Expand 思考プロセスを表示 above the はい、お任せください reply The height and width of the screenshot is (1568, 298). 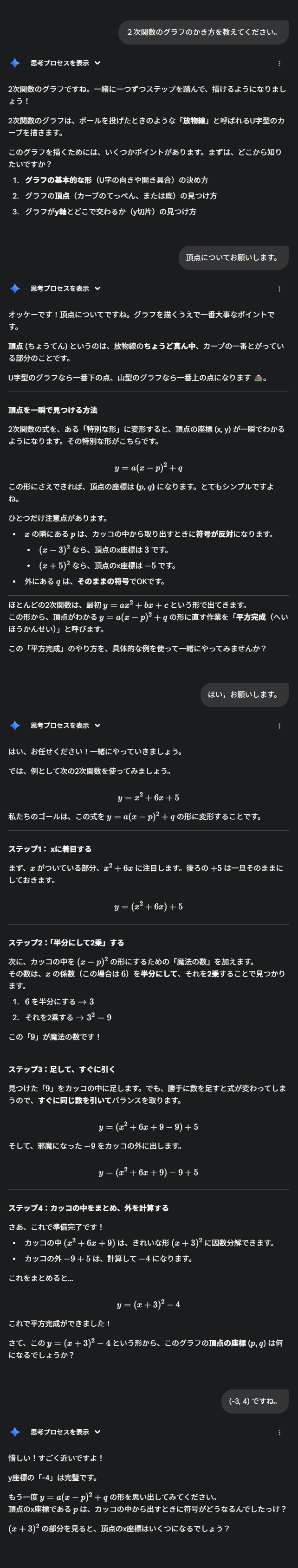pos(65,726)
